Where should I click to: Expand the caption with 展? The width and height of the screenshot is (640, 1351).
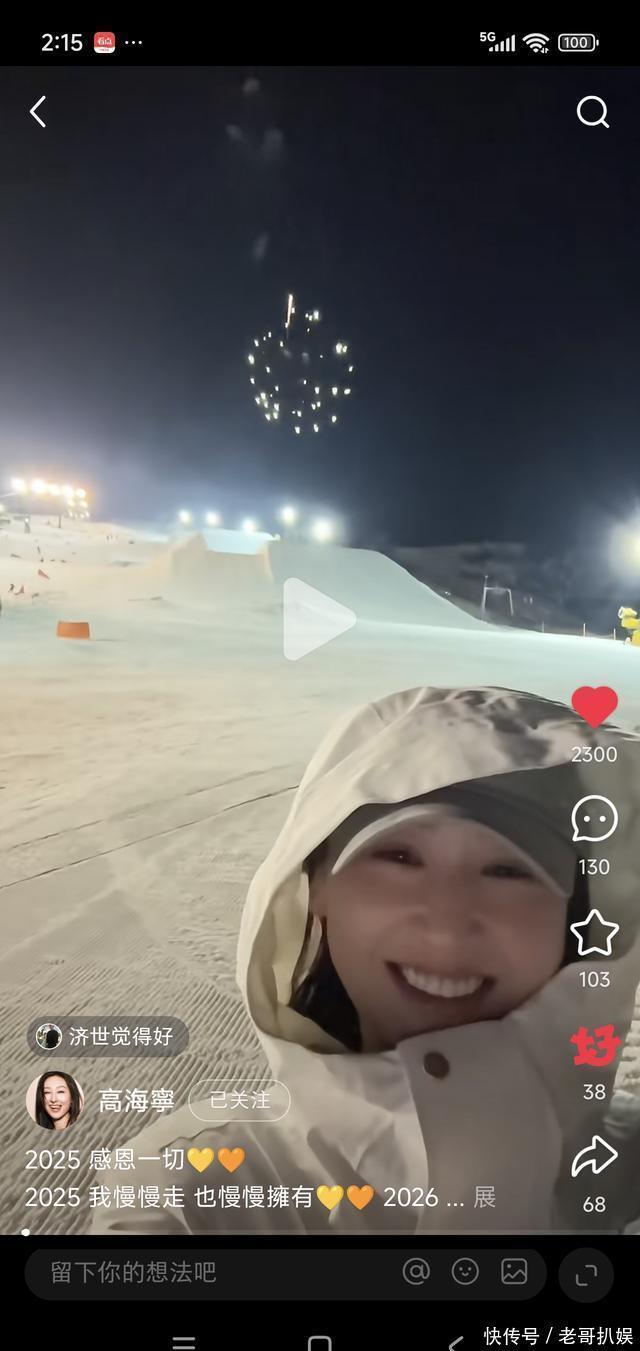click(x=485, y=1197)
